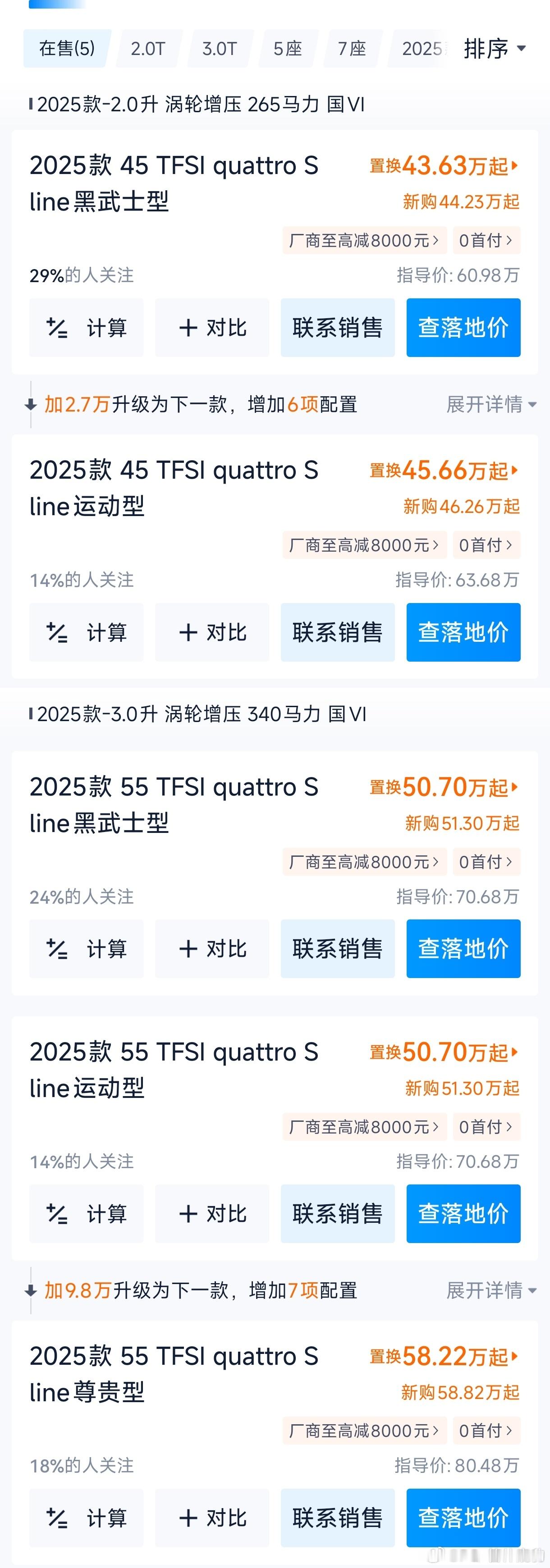
Task: Click the 对比 icon for 55 TFSI 尊贵型
Action: pyautogui.click(x=189, y=1518)
